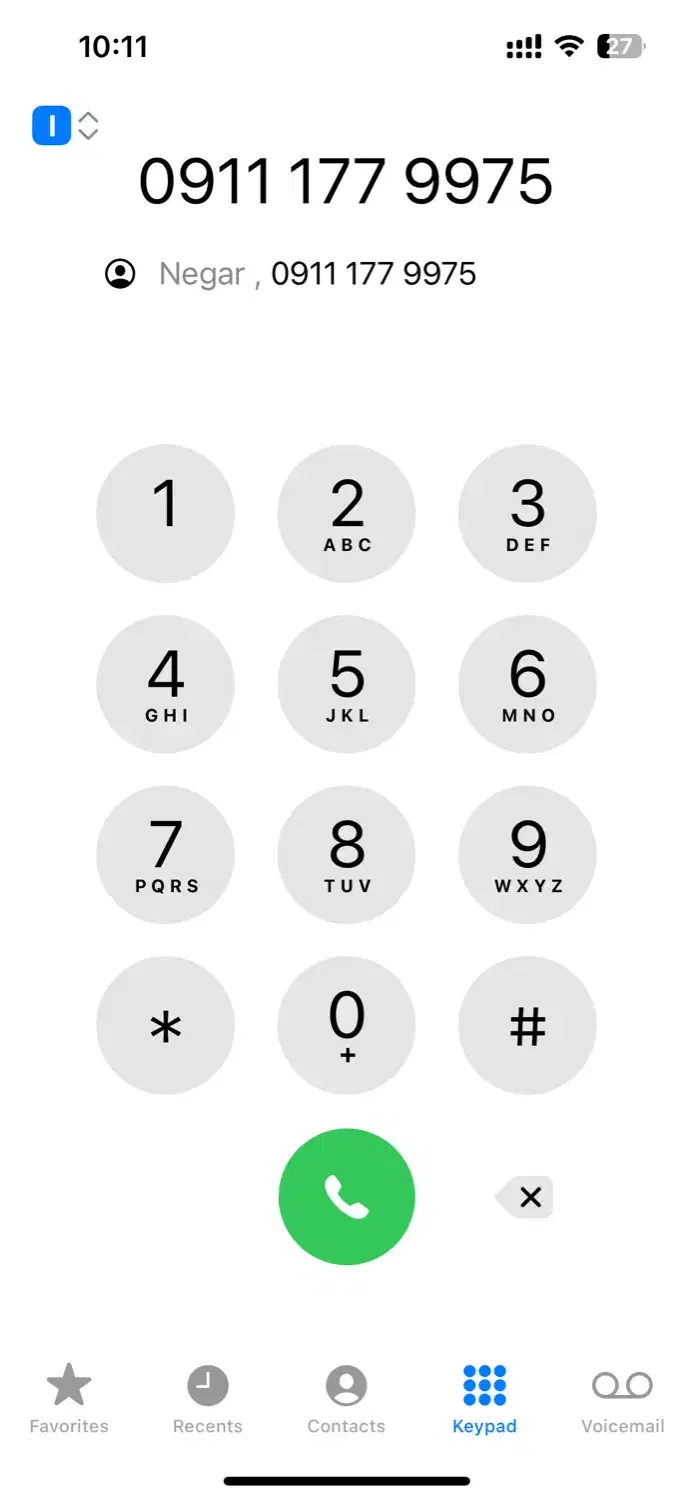Image resolution: width=694 pixels, height=1500 pixels.
Task: Tap the 9 WXYZ key
Action: [x=527, y=855]
